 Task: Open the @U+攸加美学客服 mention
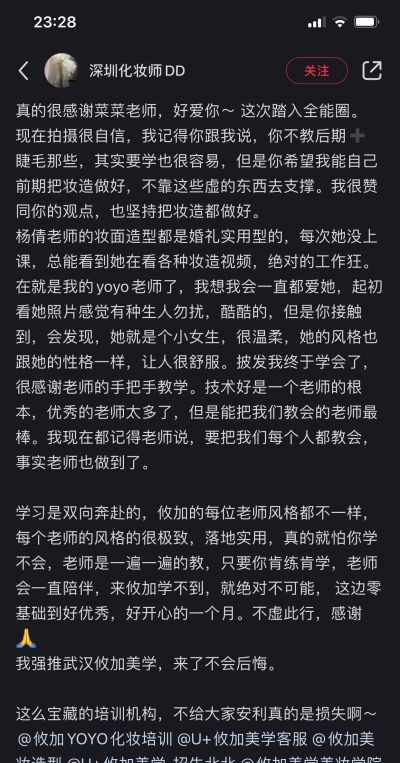point(242,739)
